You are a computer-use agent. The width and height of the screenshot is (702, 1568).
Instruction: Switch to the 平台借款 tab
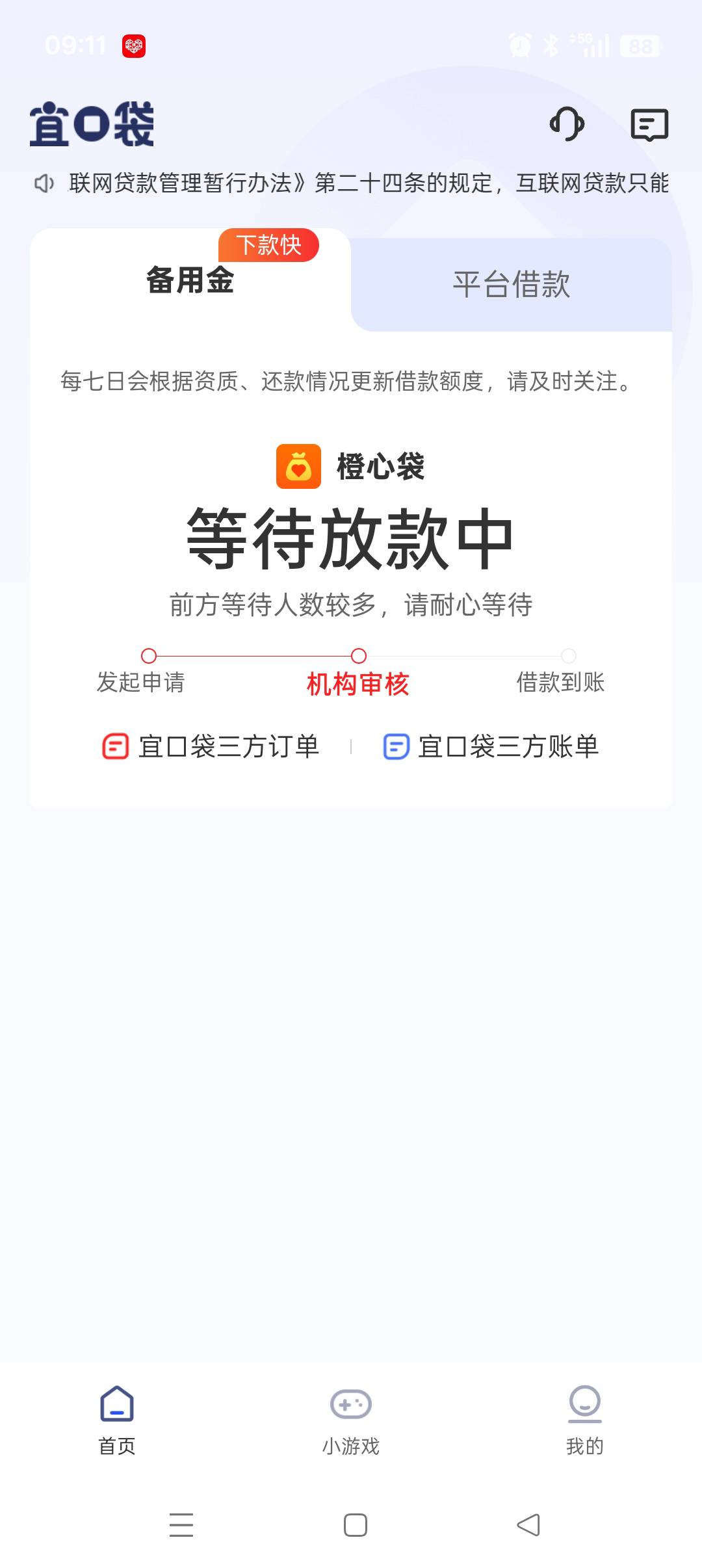512,285
